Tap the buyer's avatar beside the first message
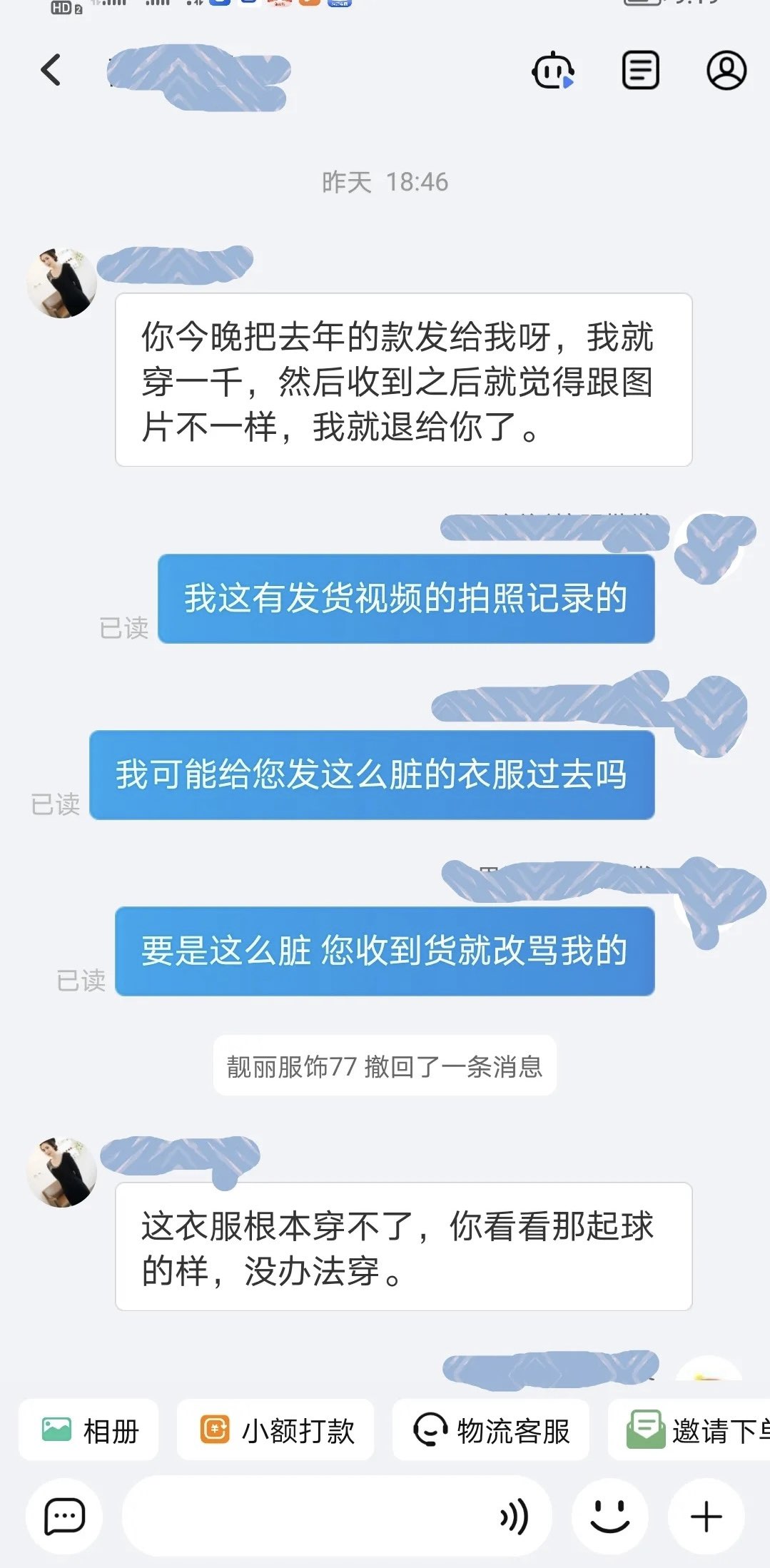 pos(61,283)
